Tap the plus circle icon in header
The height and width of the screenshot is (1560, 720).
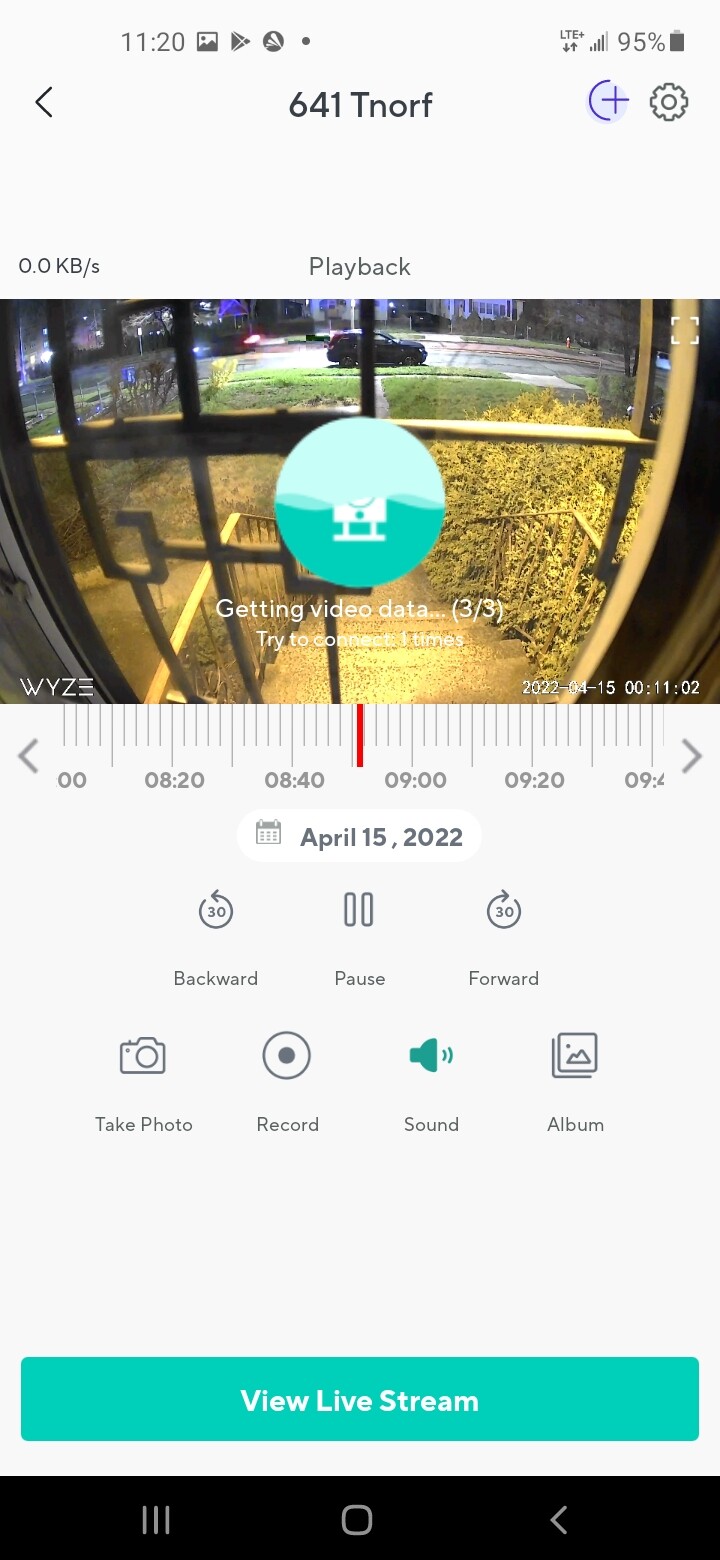click(x=608, y=102)
